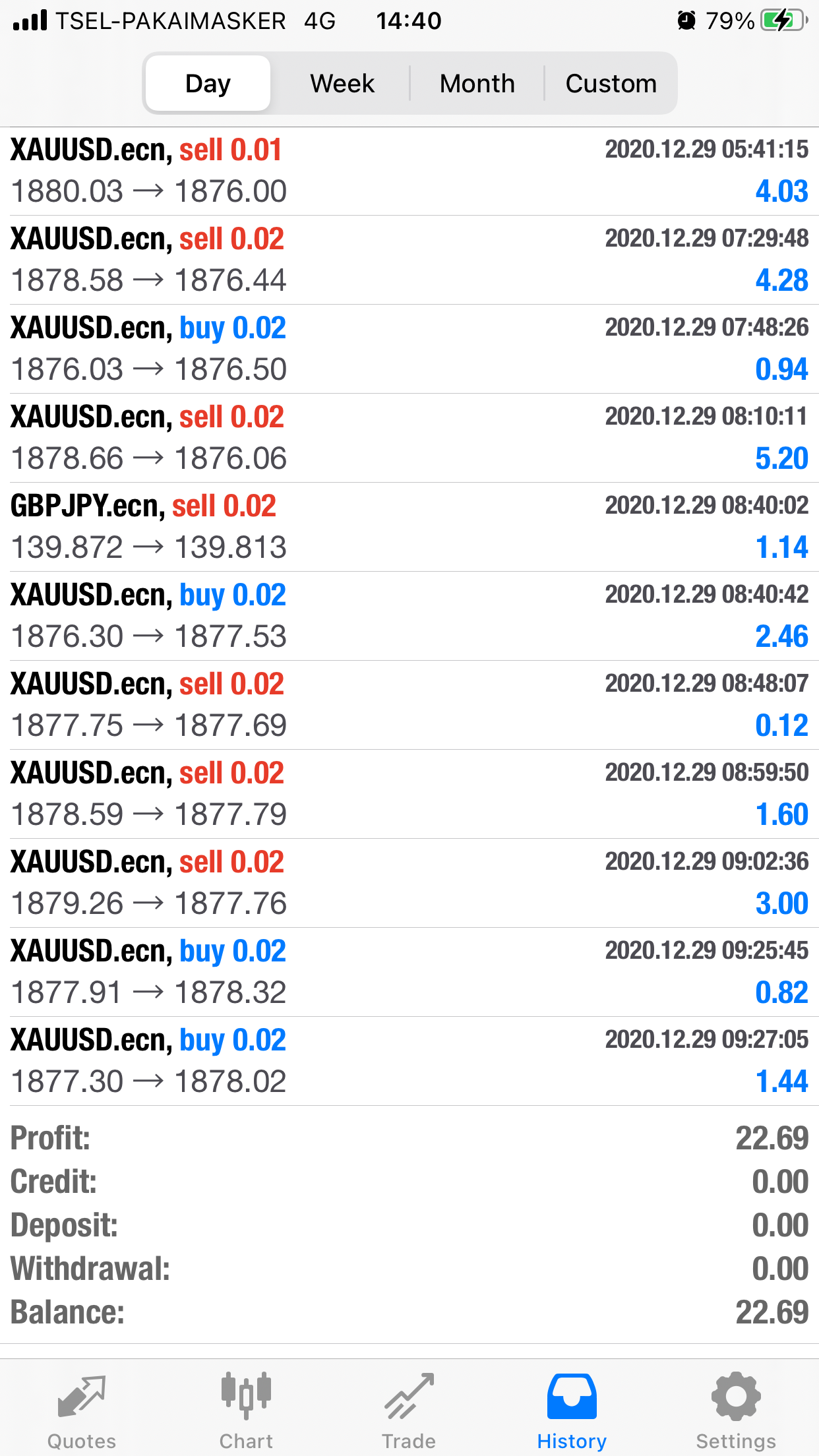The image size is (819, 1456).
Task: Open the XAUUSD buy trade at 09:27:05
Action: pyautogui.click(x=409, y=1061)
